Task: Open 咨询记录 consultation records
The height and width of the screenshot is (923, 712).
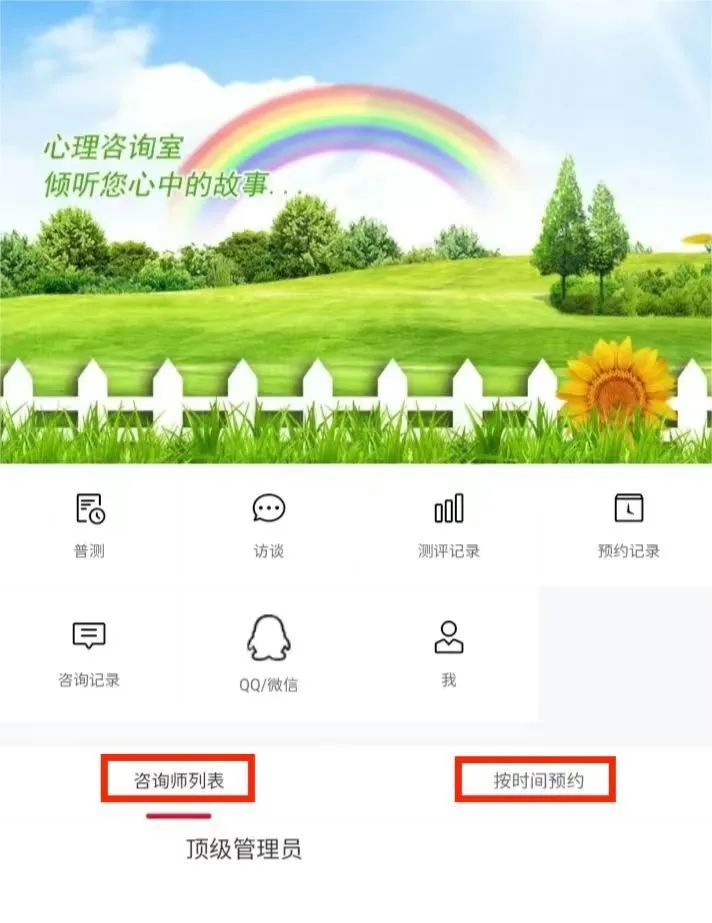Action: click(89, 653)
